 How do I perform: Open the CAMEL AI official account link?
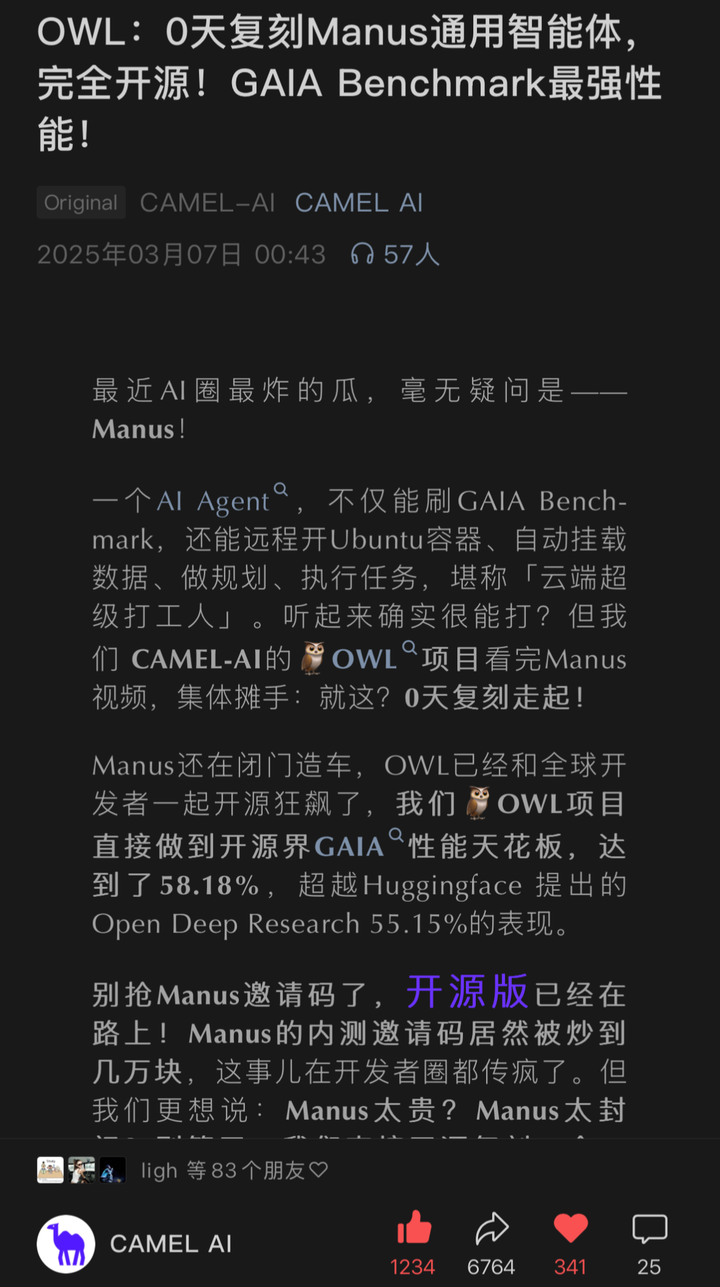click(358, 203)
